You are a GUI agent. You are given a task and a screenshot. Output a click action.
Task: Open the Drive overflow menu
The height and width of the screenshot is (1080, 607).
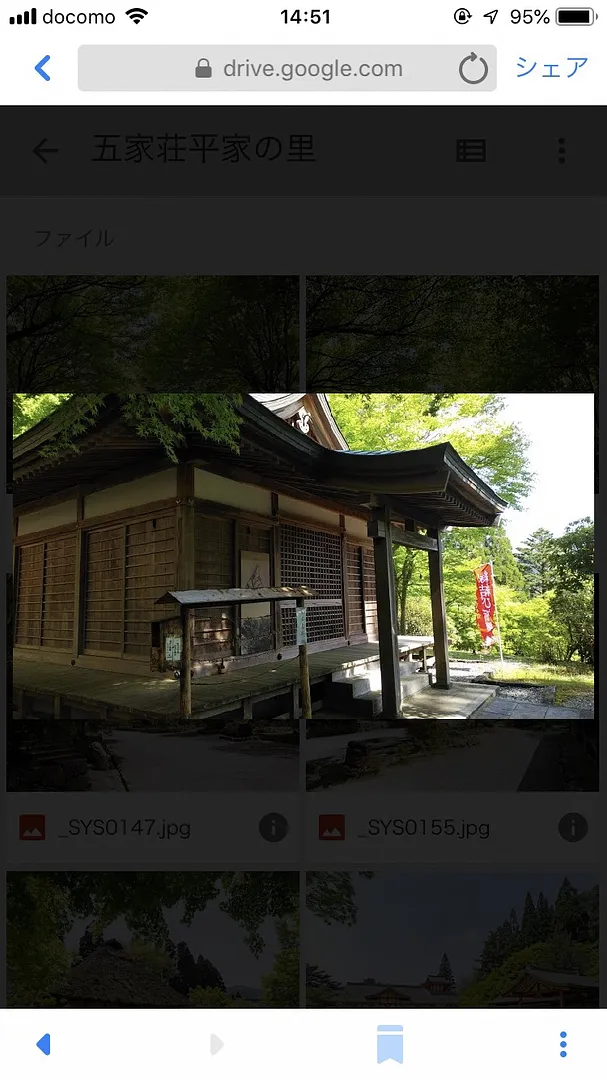pos(561,151)
